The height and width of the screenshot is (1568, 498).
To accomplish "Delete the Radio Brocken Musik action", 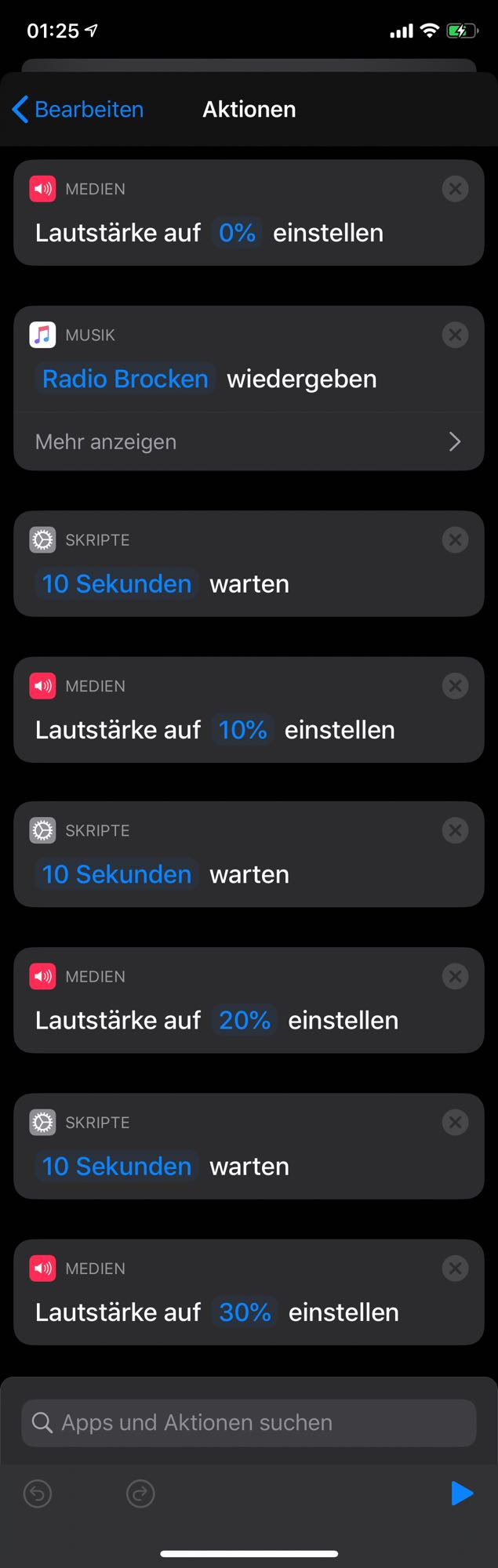I will coord(455,335).
